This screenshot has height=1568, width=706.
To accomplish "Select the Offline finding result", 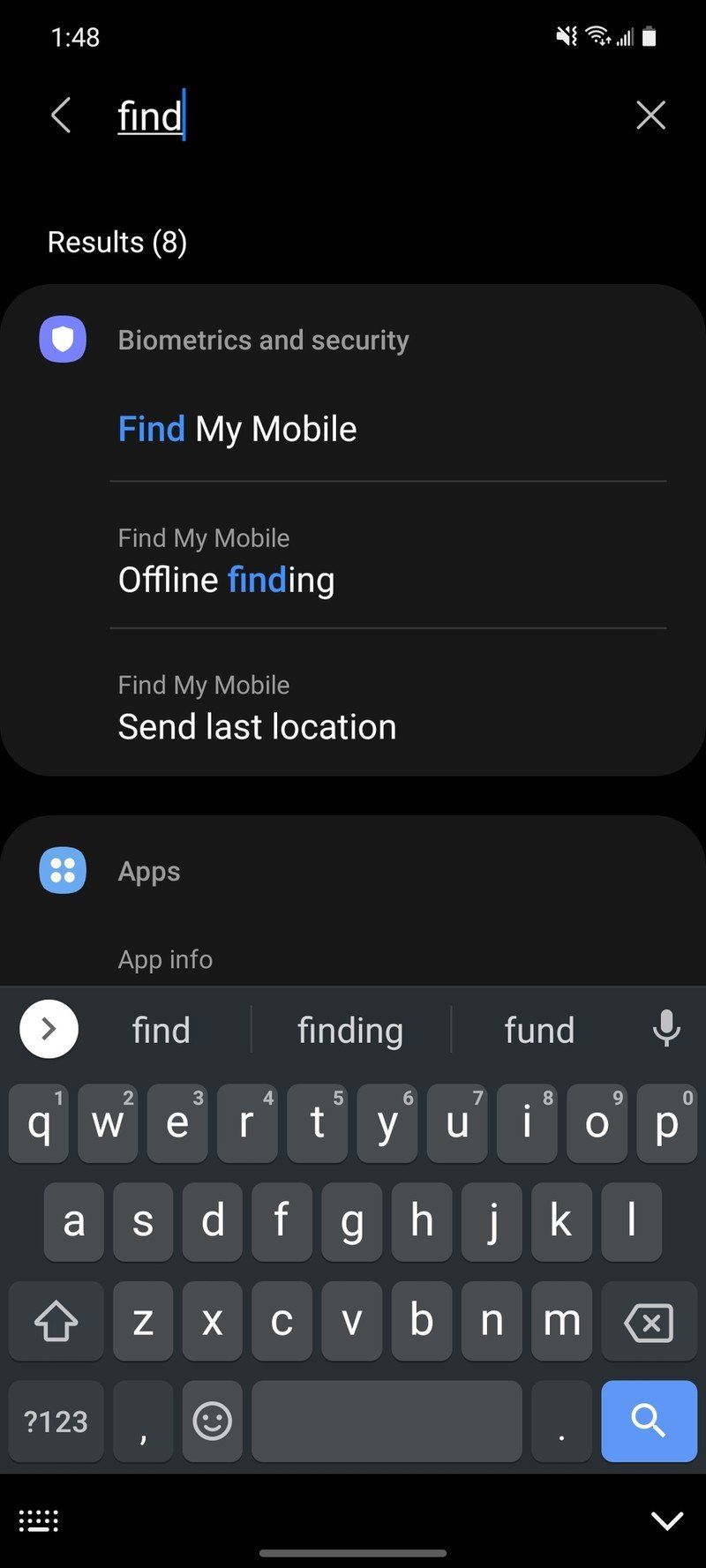I will click(x=226, y=580).
